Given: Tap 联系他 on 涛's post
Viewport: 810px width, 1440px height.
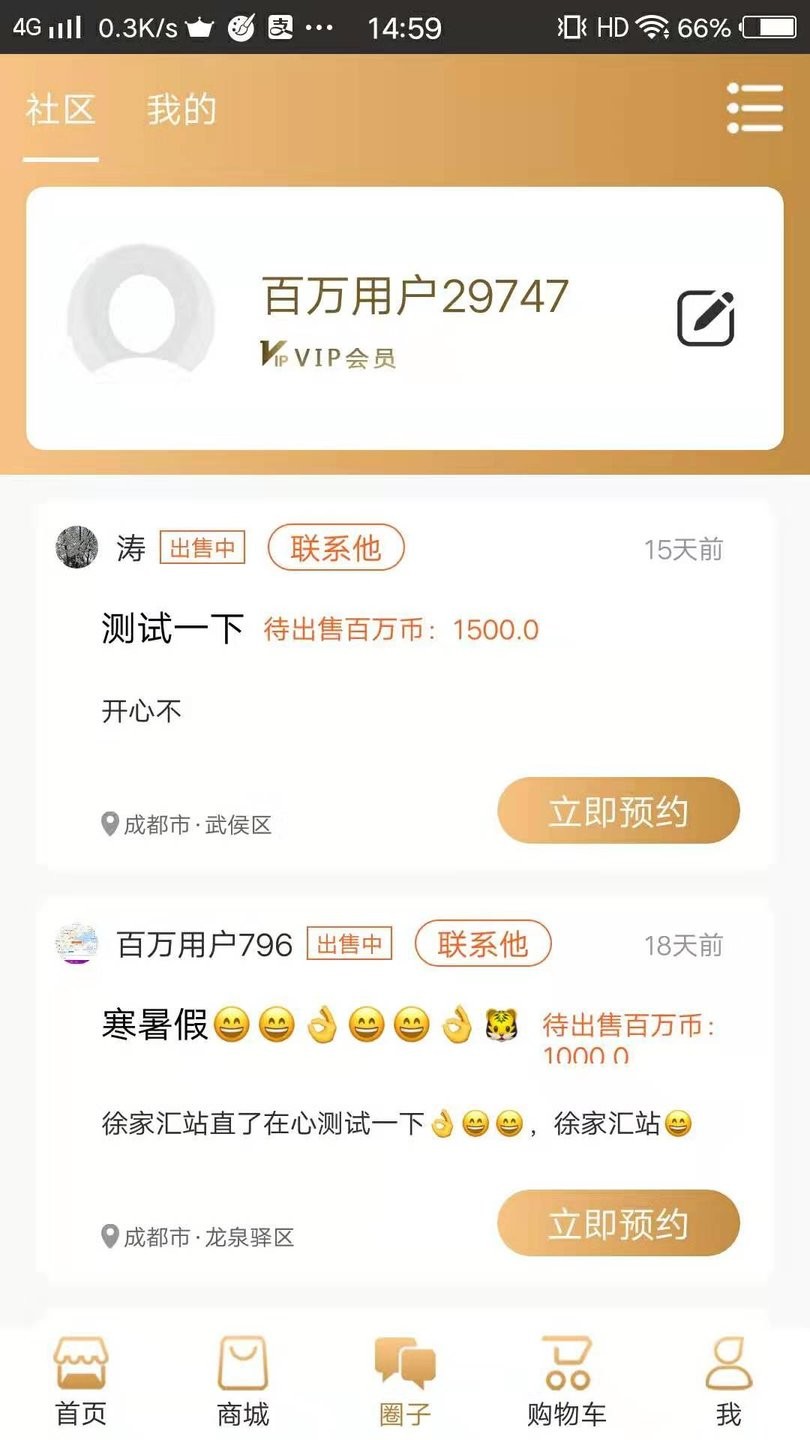Looking at the screenshot, I should point(335,548).
